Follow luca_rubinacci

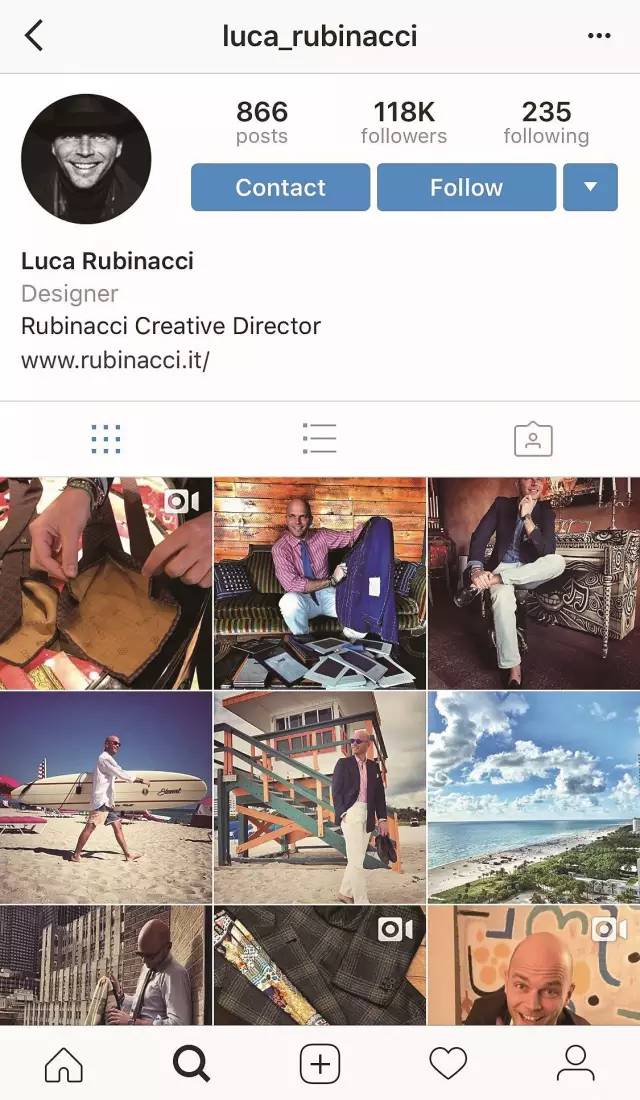466,187
